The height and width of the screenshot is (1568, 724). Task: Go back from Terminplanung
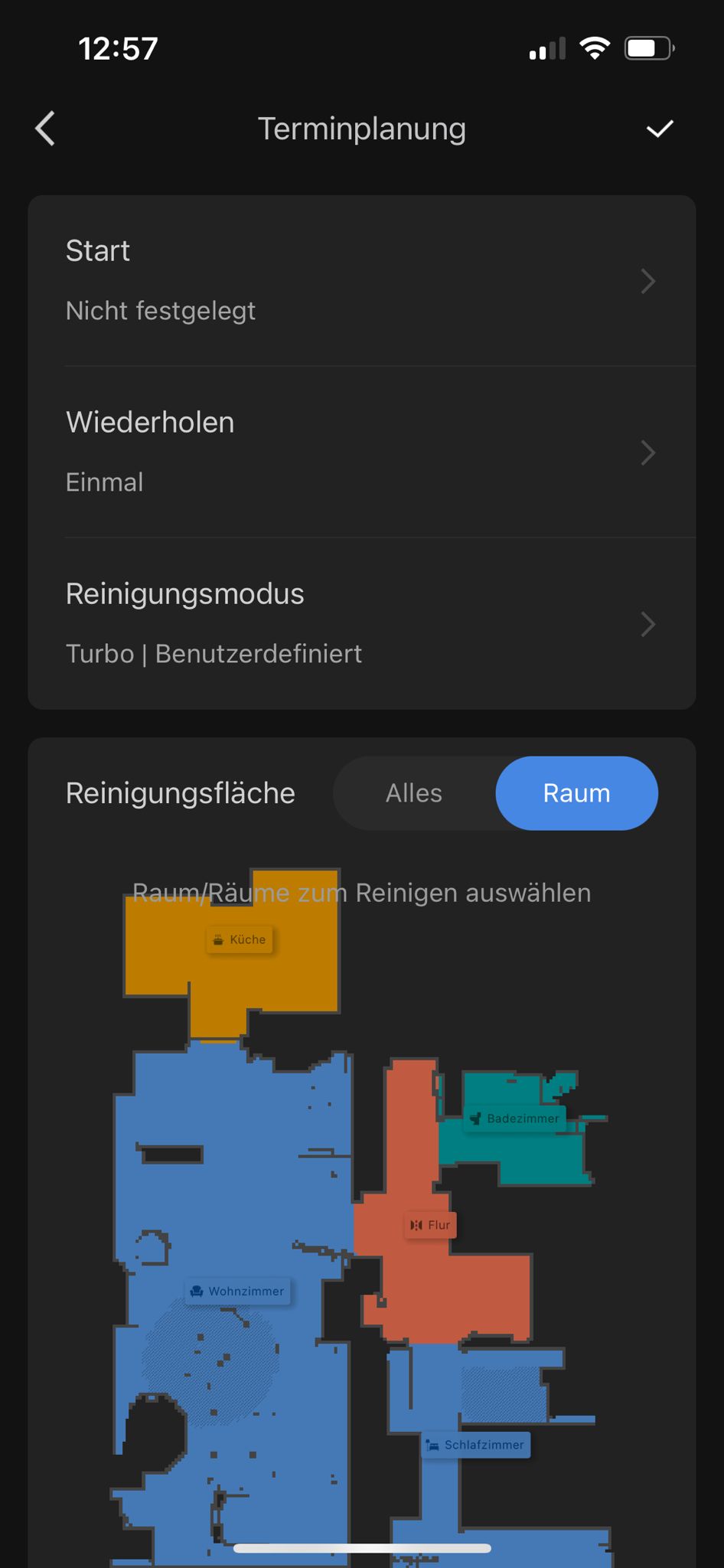tap(46, 129)
